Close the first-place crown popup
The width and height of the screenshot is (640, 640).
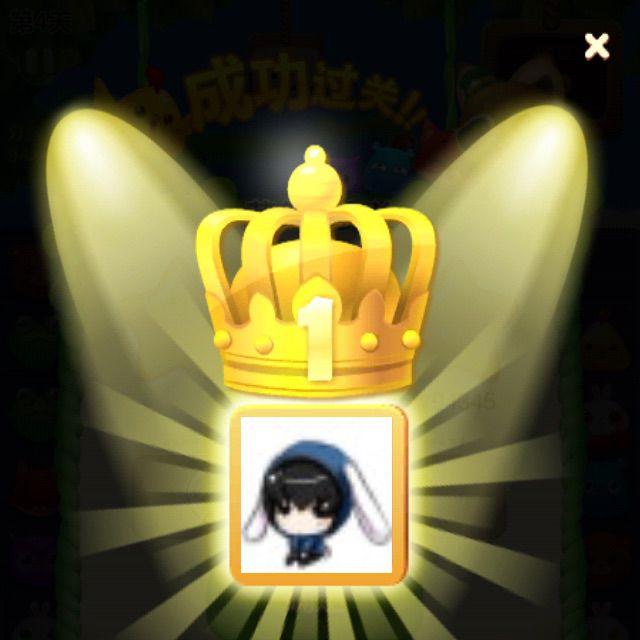(597, 46)
